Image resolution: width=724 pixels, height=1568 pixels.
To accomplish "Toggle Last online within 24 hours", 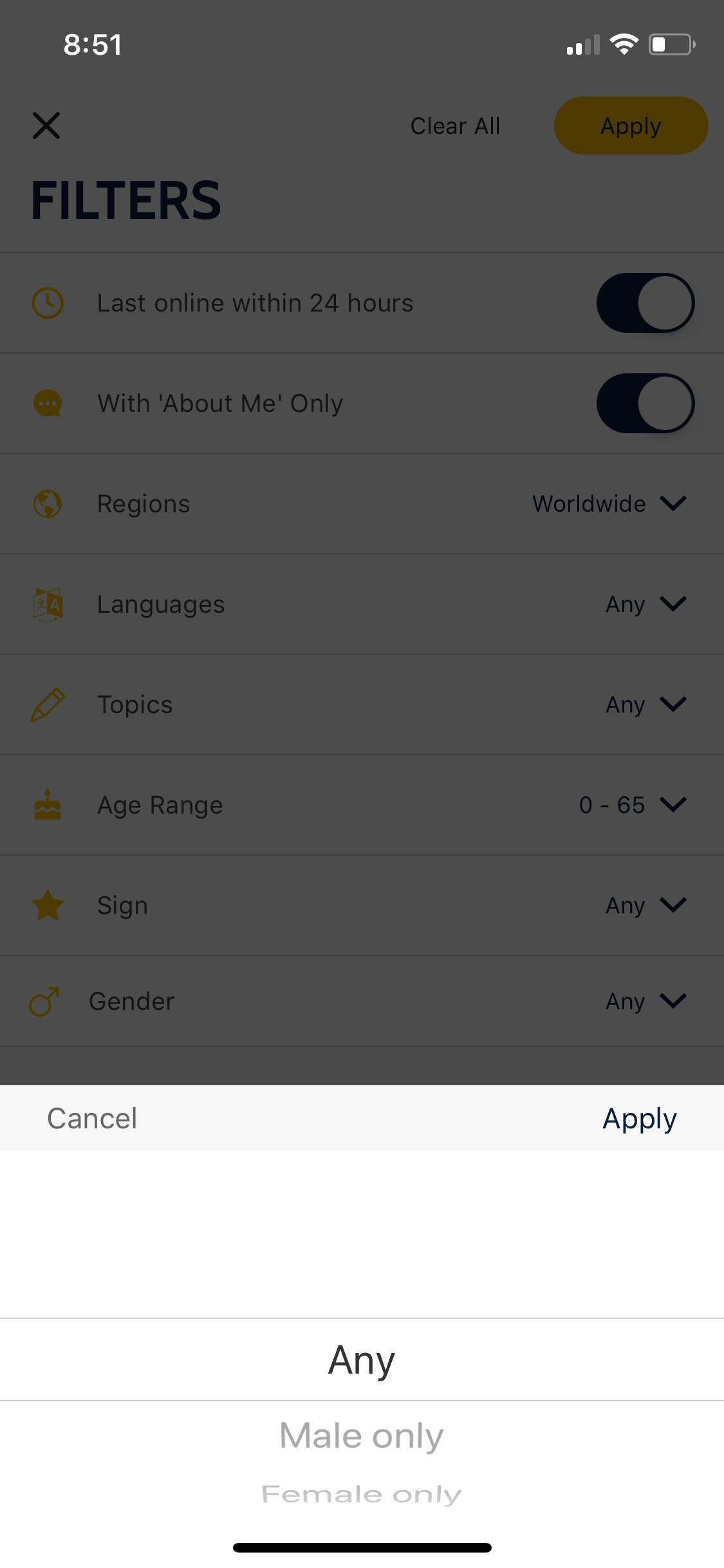I will click(x=645, y=303).
